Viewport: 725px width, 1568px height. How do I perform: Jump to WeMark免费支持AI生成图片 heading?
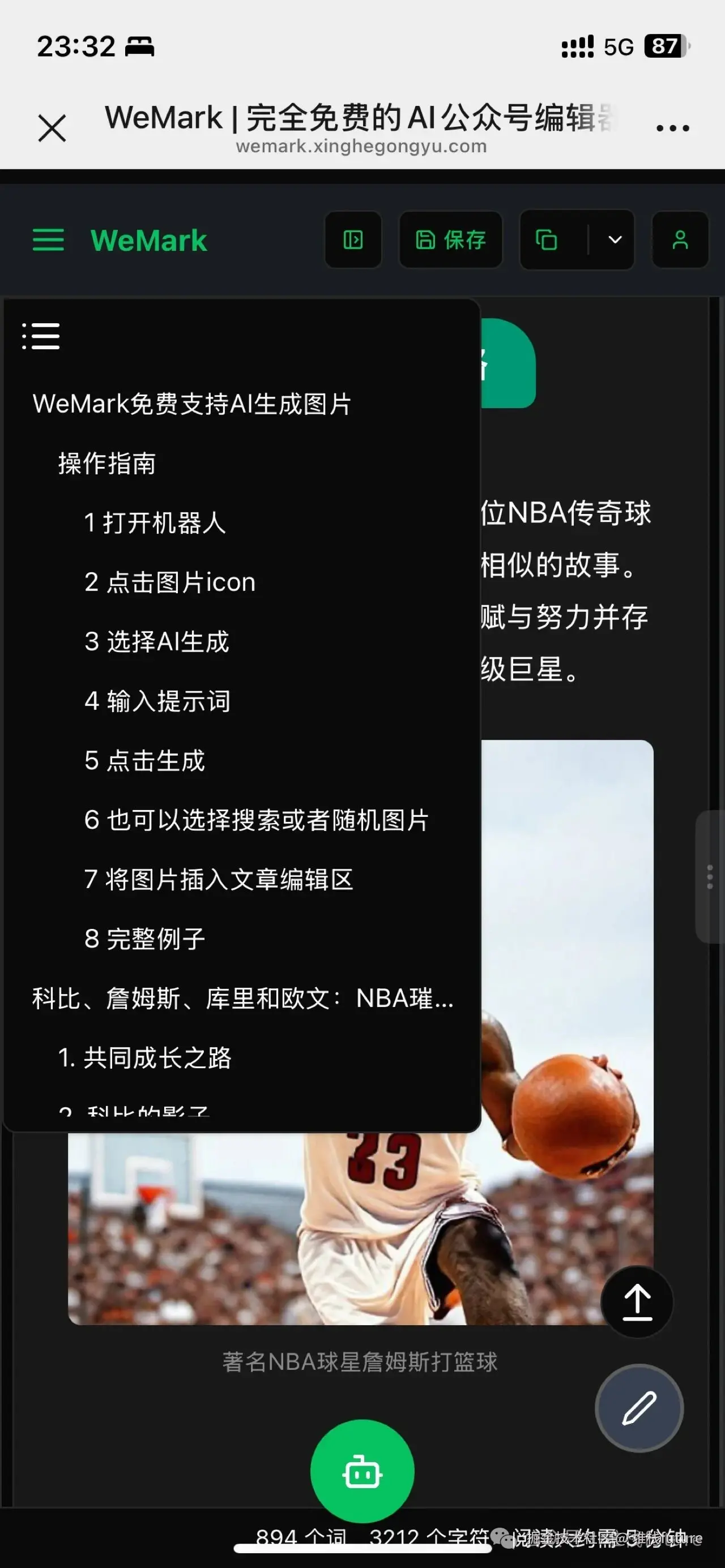[x=192, y=404]
